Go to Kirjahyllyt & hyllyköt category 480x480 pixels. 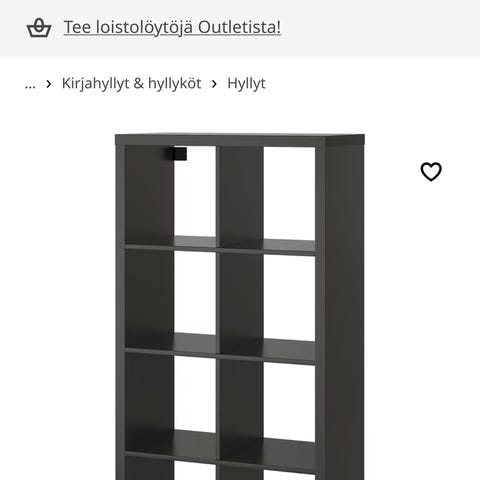coord(131,83)
